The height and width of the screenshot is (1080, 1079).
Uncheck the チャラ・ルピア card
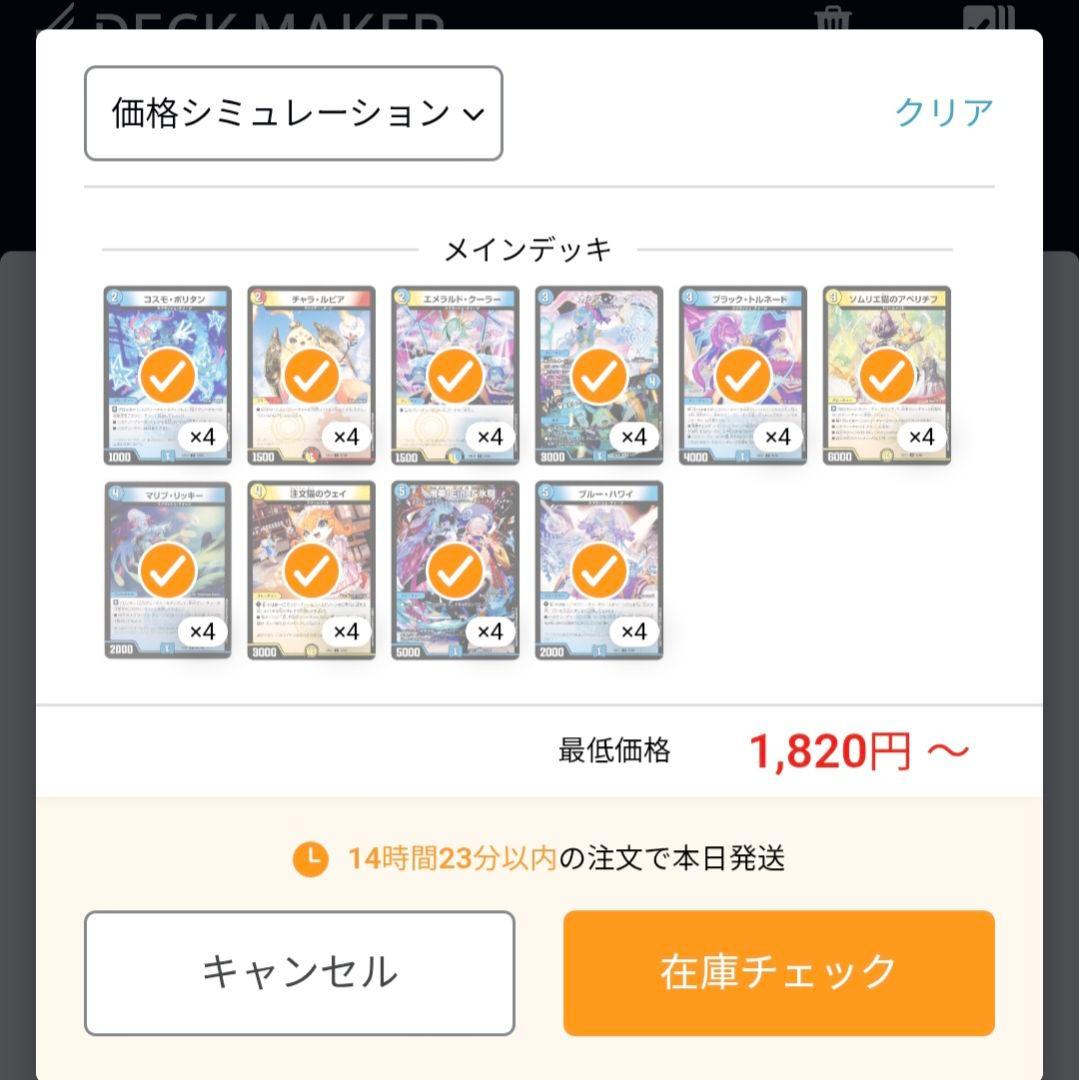point(312,375)
